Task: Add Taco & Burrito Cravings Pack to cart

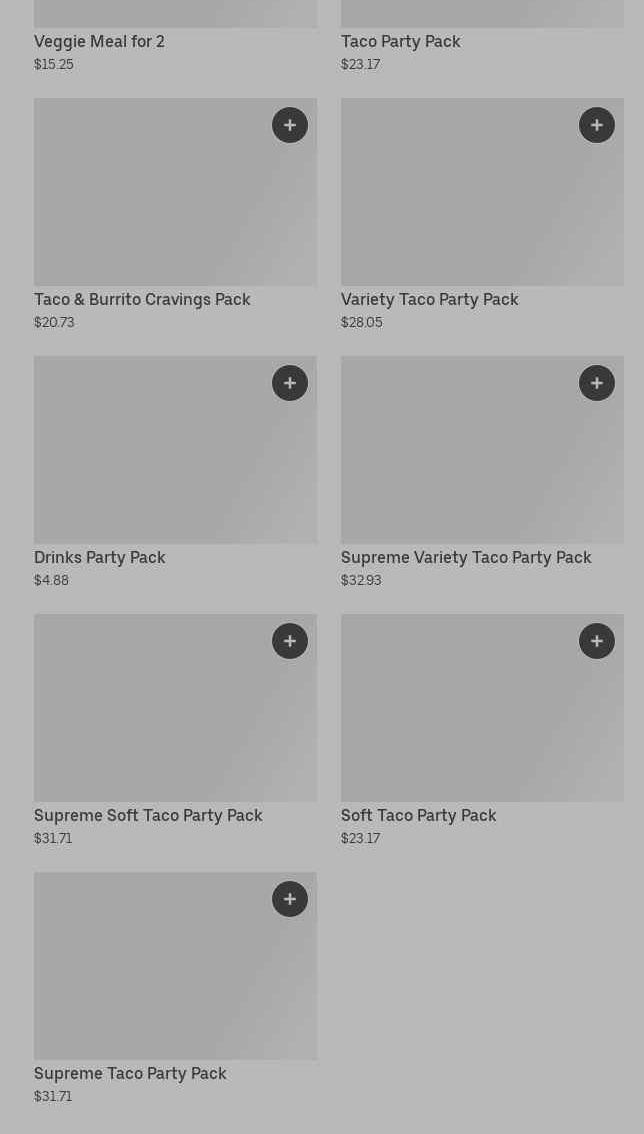Action: pyautogui.click(x=290, y=125)
